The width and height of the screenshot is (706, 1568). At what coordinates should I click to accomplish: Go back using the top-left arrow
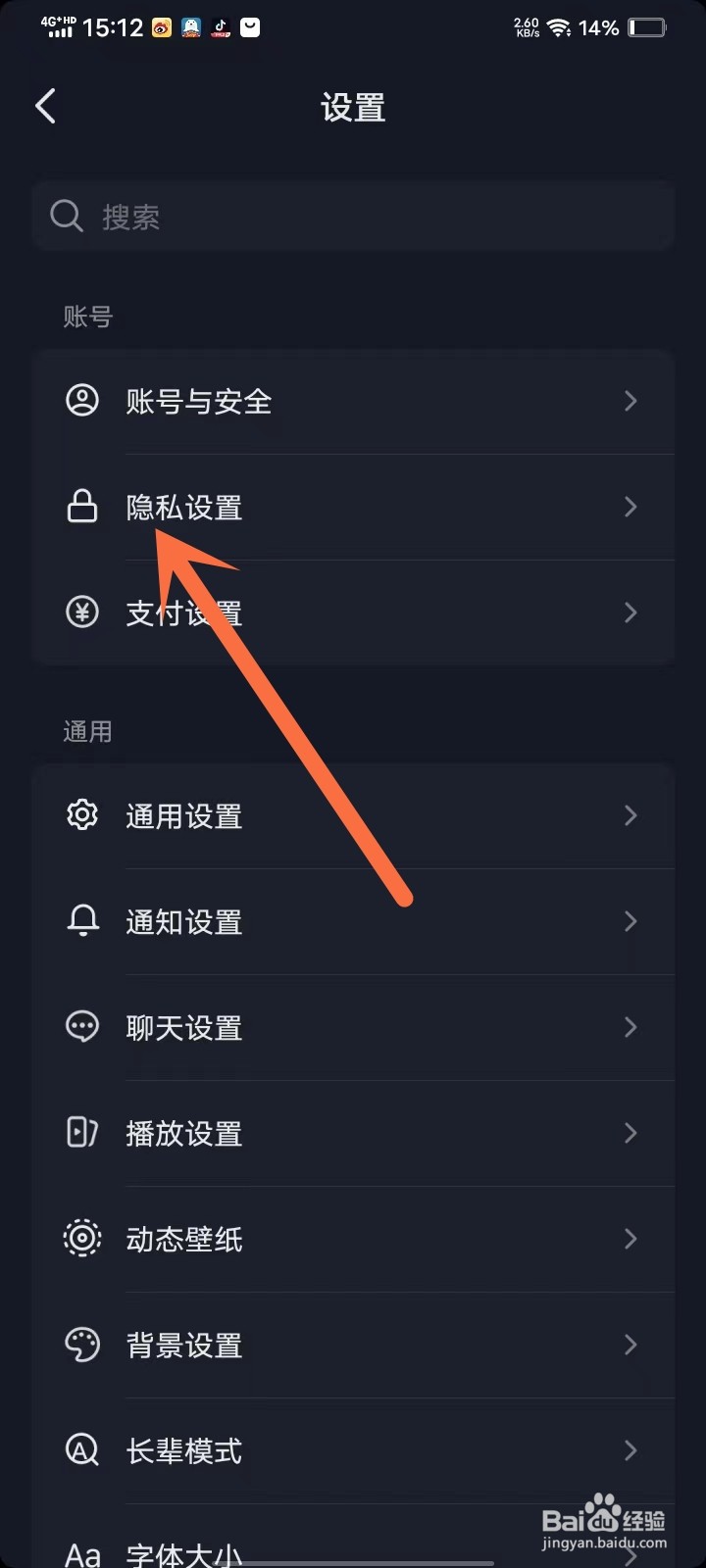click(x=45, y=106)
